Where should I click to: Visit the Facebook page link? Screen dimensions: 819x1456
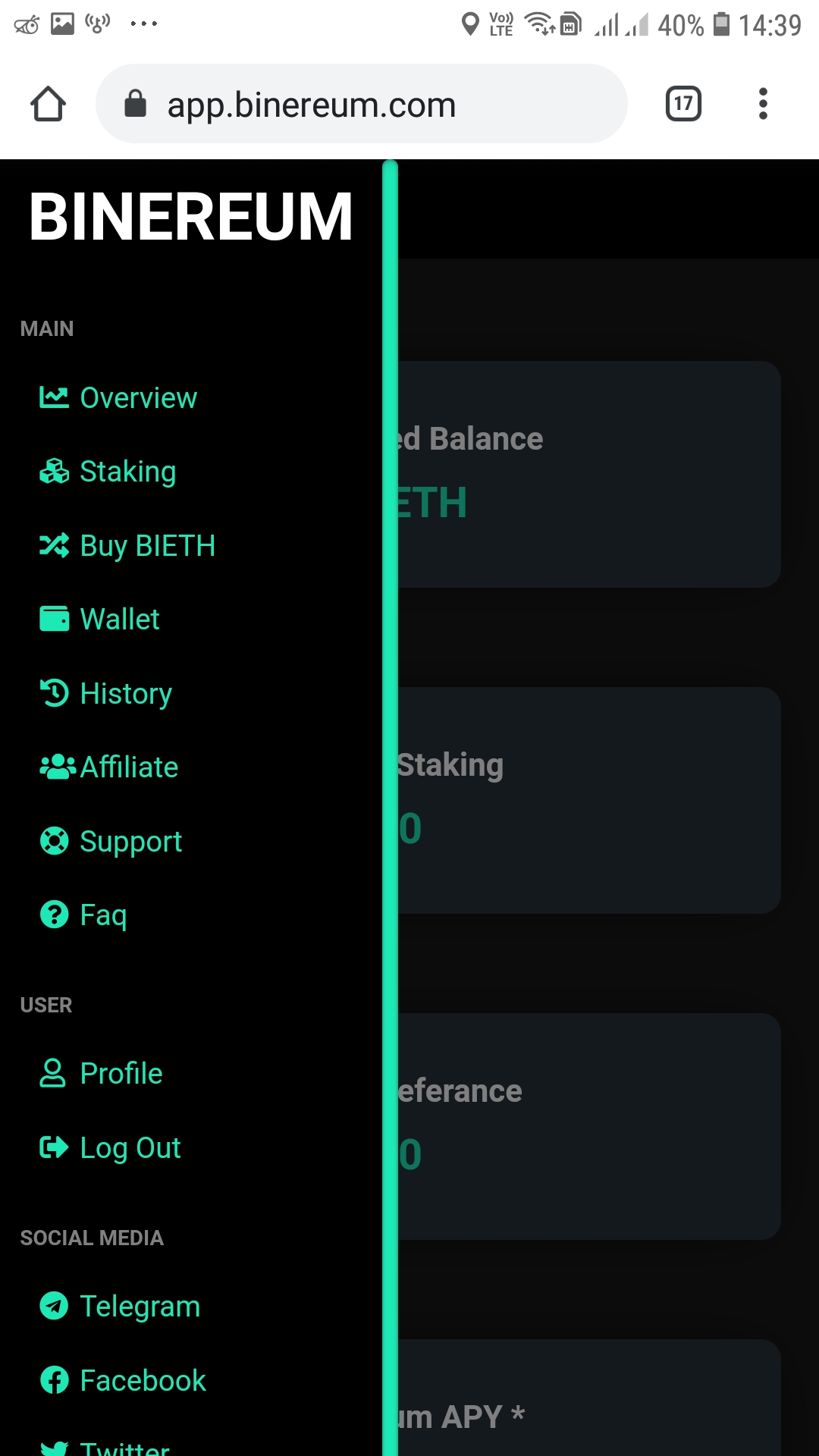pyautogui.click(x=124, y=1380)
